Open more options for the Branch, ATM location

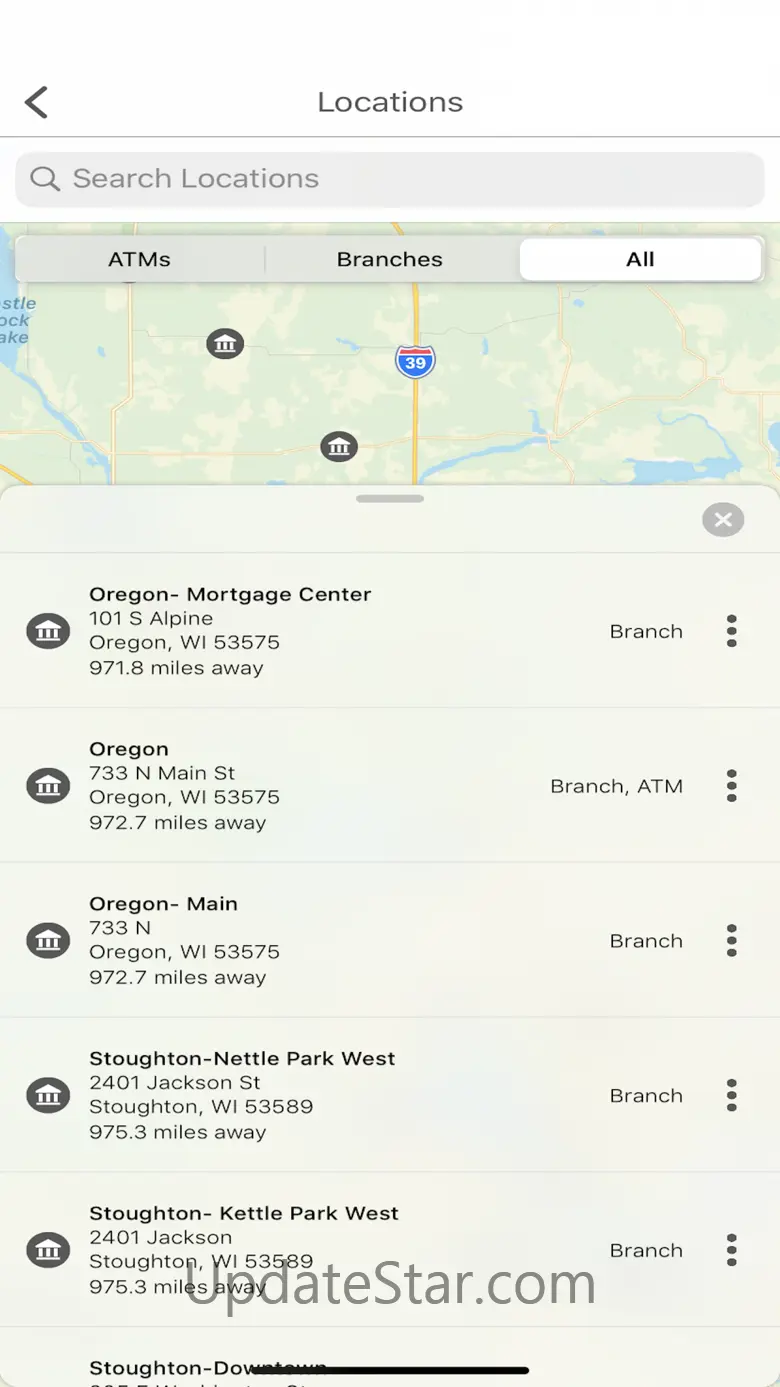pyautogui.click(x=732, y=786)
